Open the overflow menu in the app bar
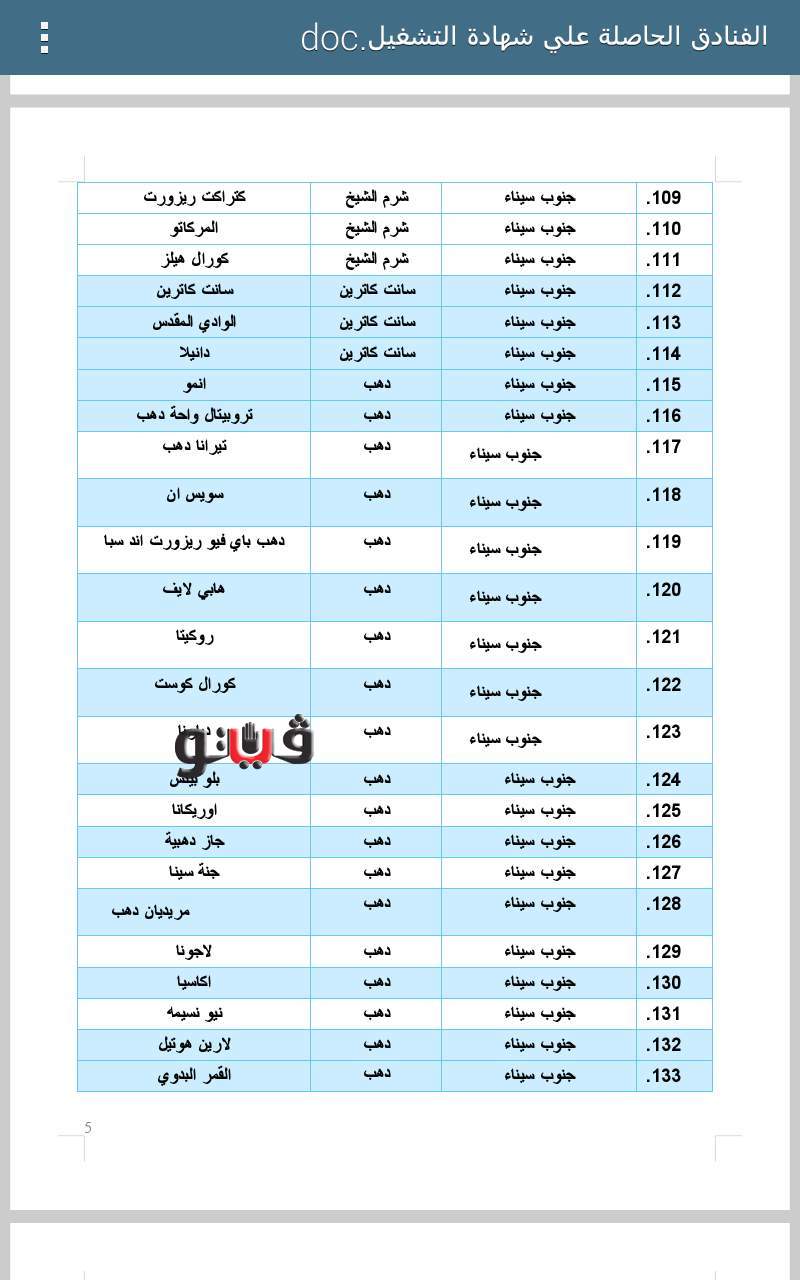 pyautogui.click(x=44, y=37)
